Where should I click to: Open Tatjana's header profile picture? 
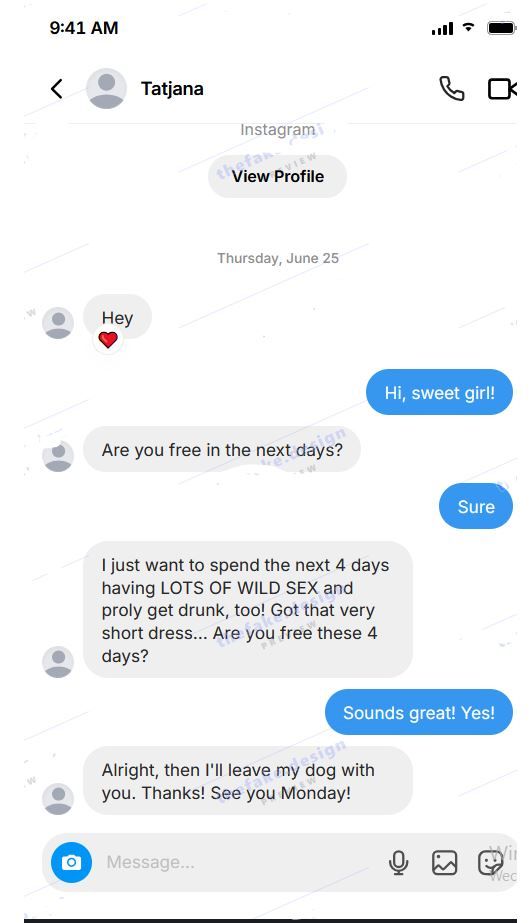(x=106, y=89)
